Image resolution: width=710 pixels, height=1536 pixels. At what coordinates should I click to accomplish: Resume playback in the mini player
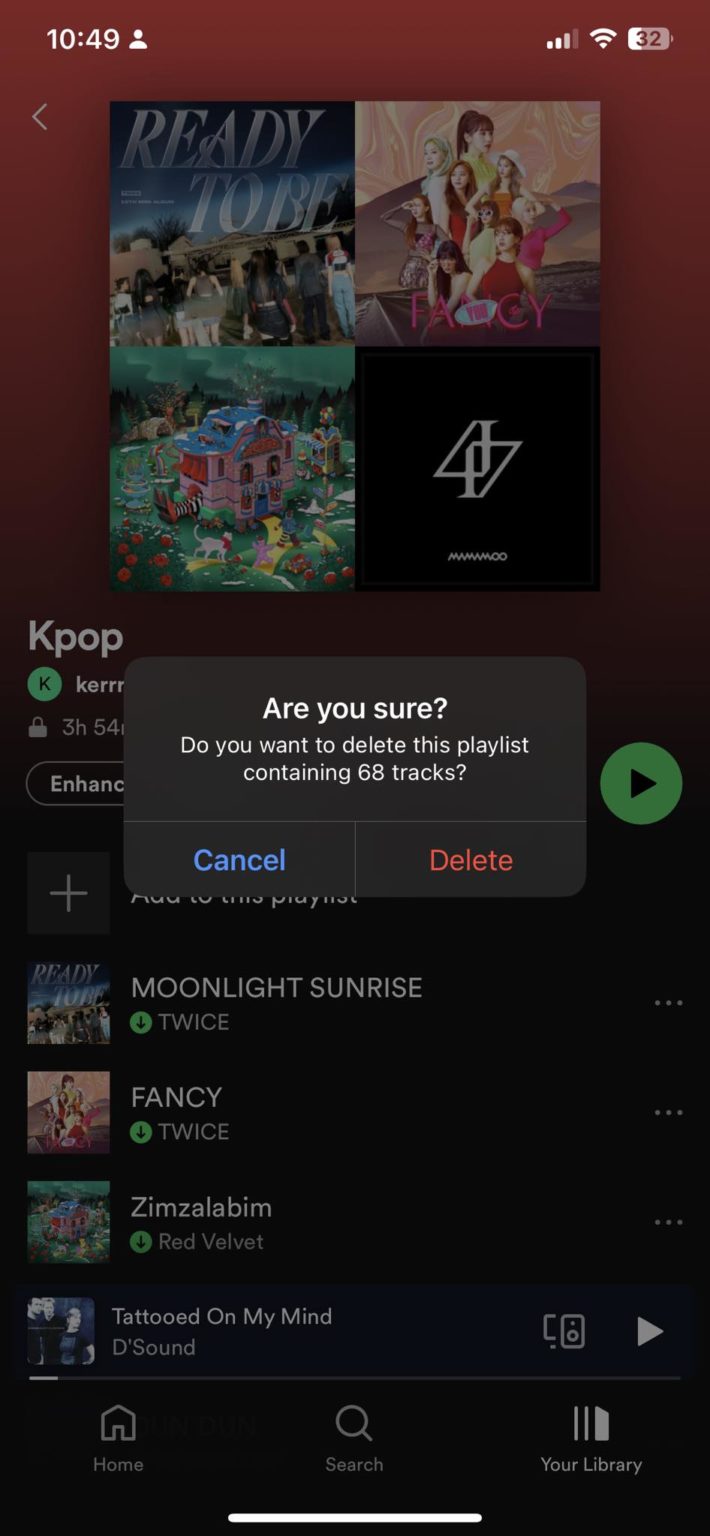pyautogui.click(x=649, y=1331)
